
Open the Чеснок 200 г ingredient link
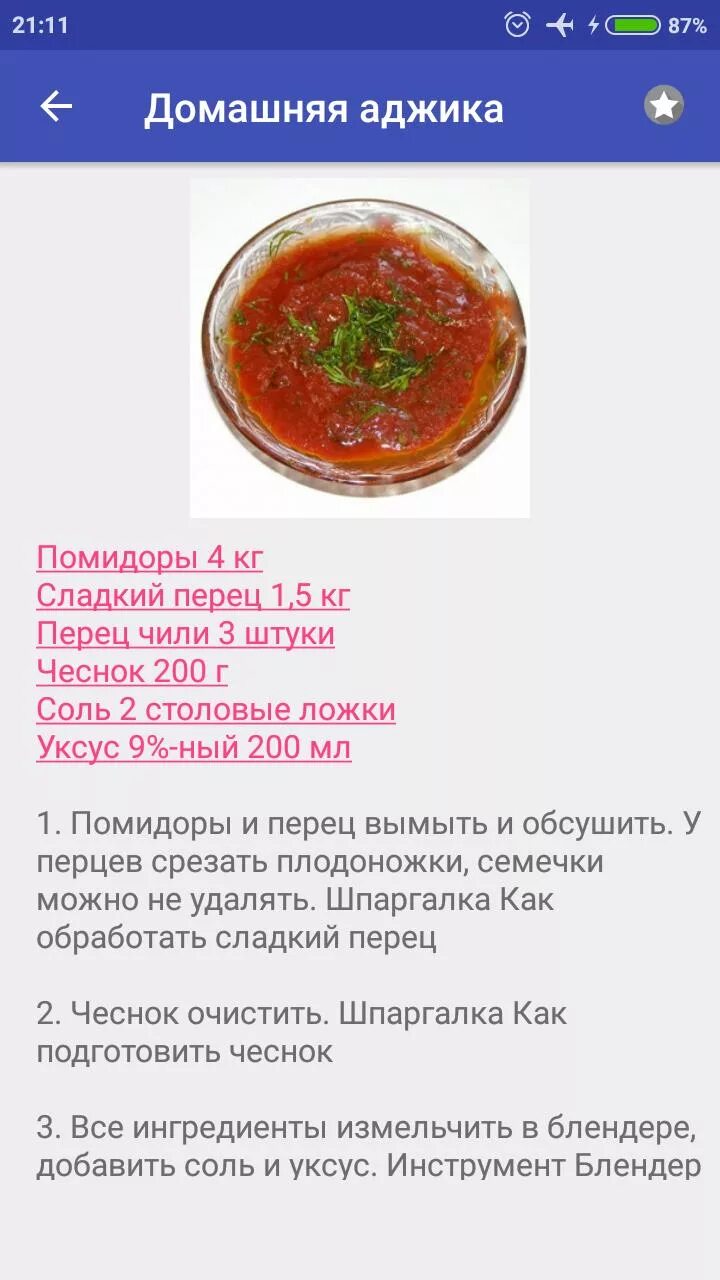click(132, 672)
